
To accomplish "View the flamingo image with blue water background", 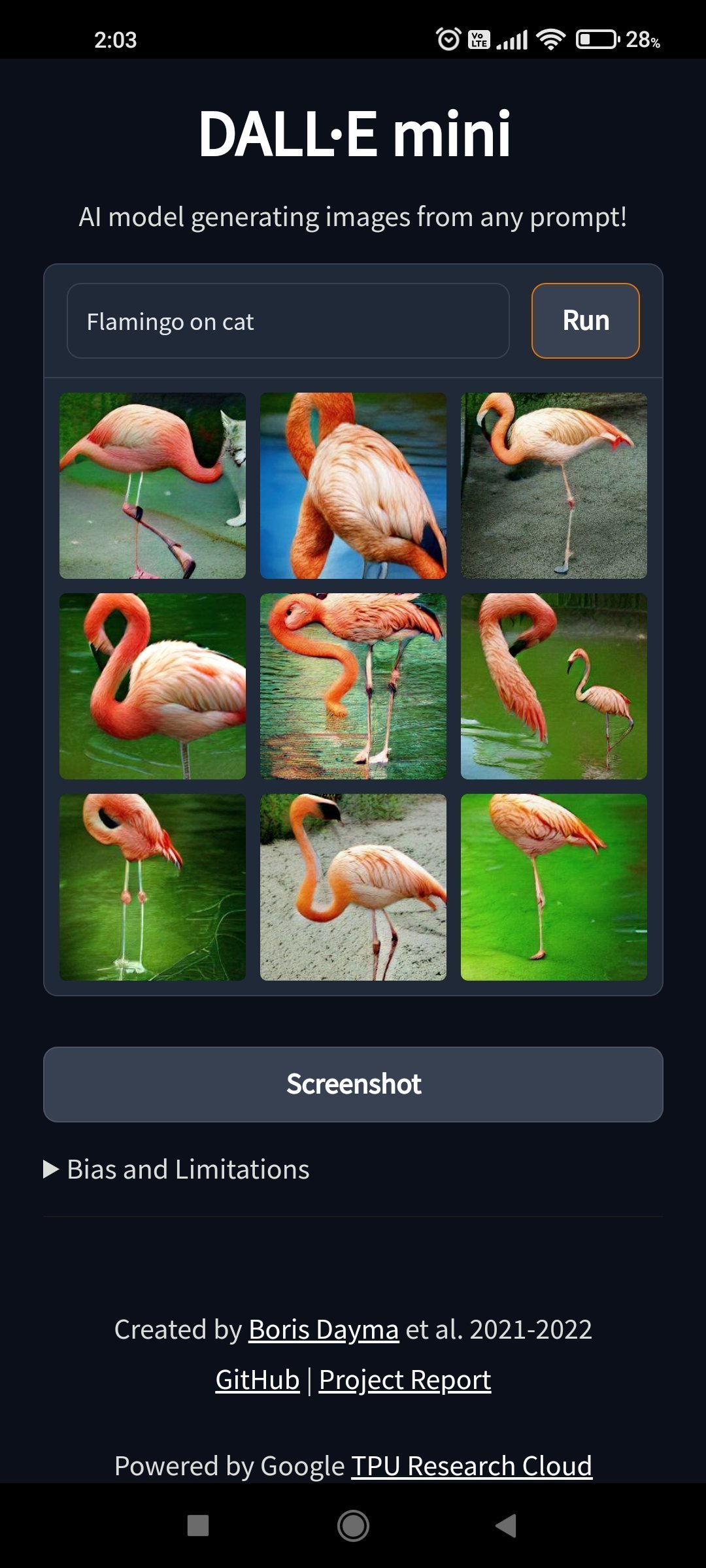I will 353,485.
